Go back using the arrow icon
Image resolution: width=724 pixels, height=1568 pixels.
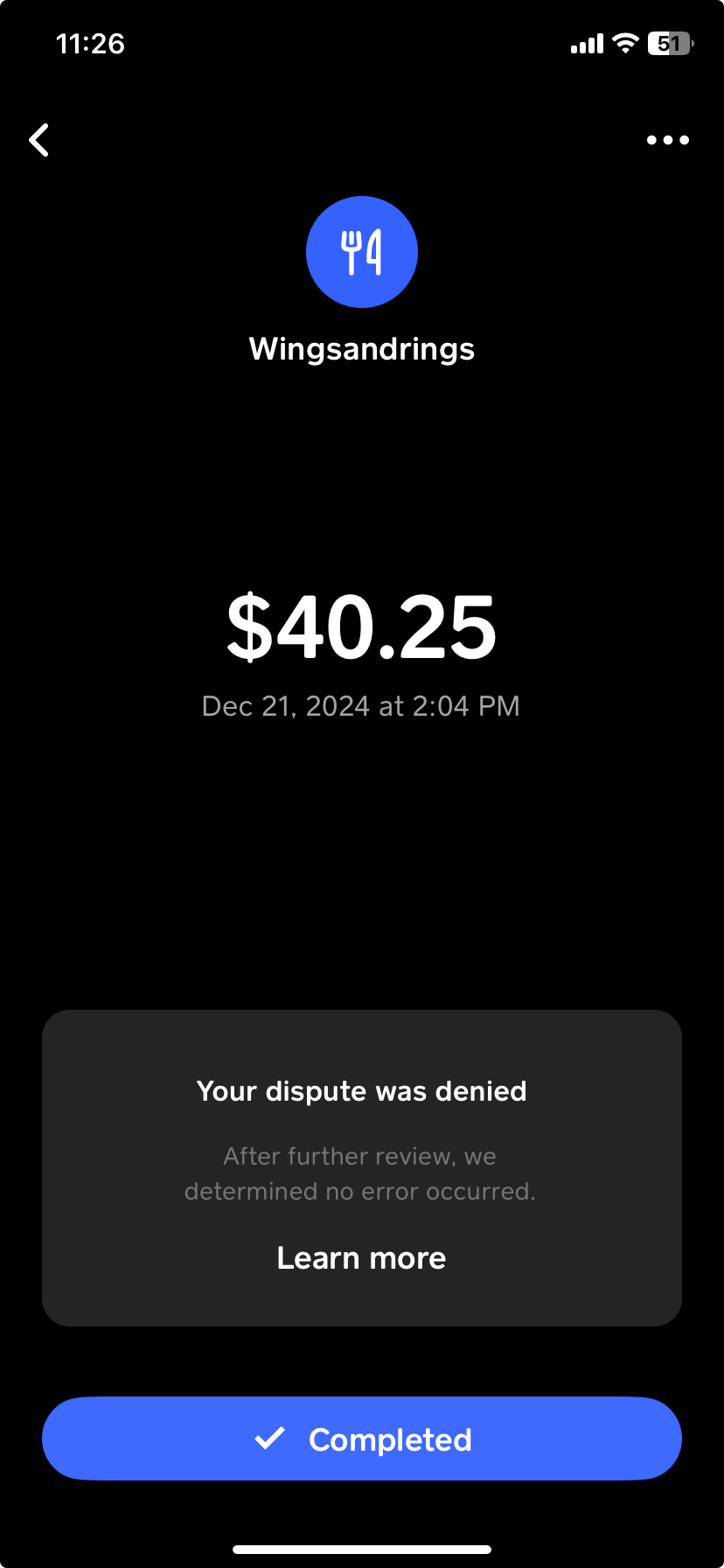[x=39, y=140]
